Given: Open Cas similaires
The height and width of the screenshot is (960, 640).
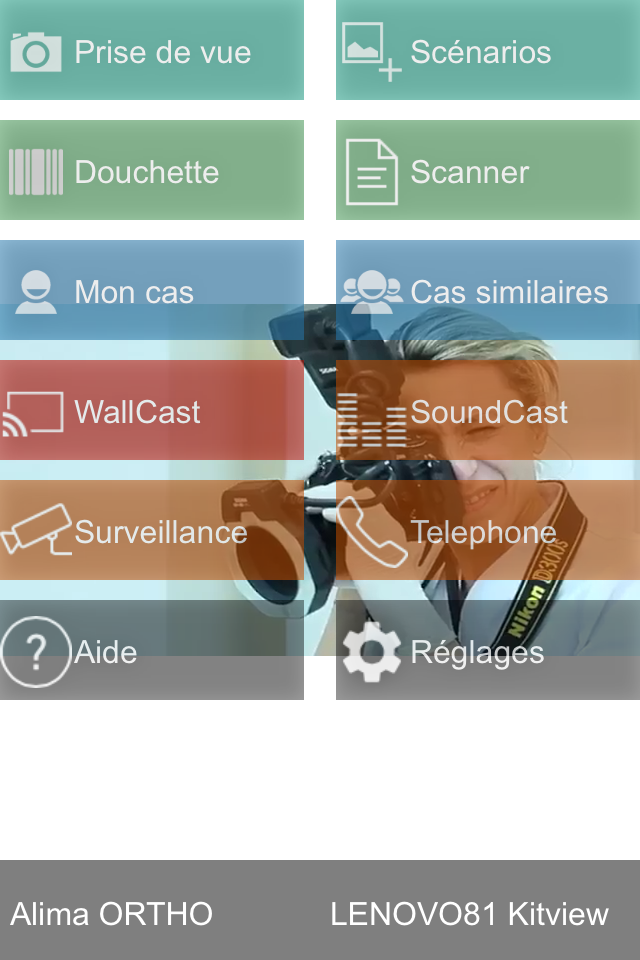Looking at the screenshot, I should coord(487,291).
